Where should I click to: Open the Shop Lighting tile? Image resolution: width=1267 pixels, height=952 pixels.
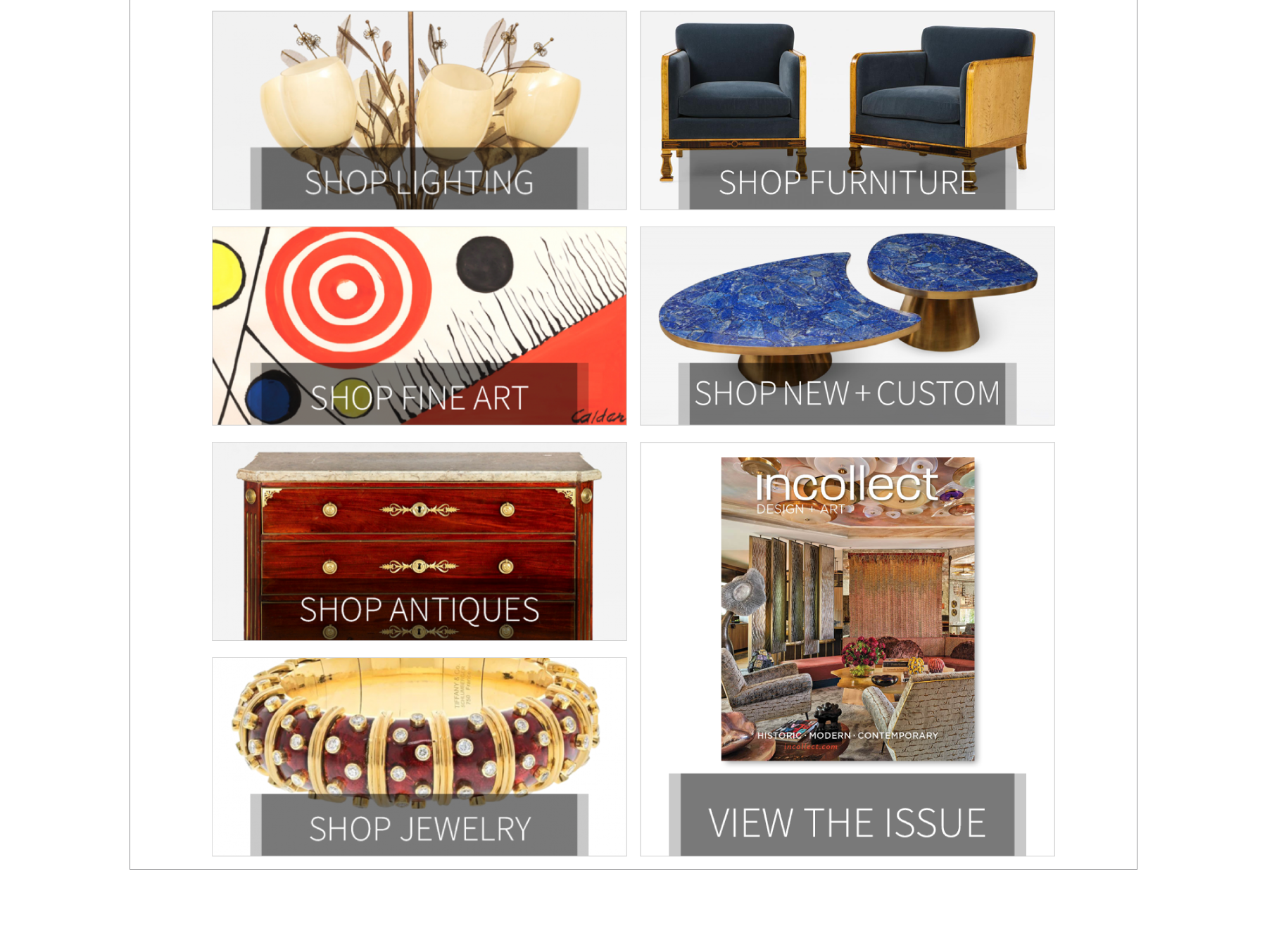click(420, 110)
